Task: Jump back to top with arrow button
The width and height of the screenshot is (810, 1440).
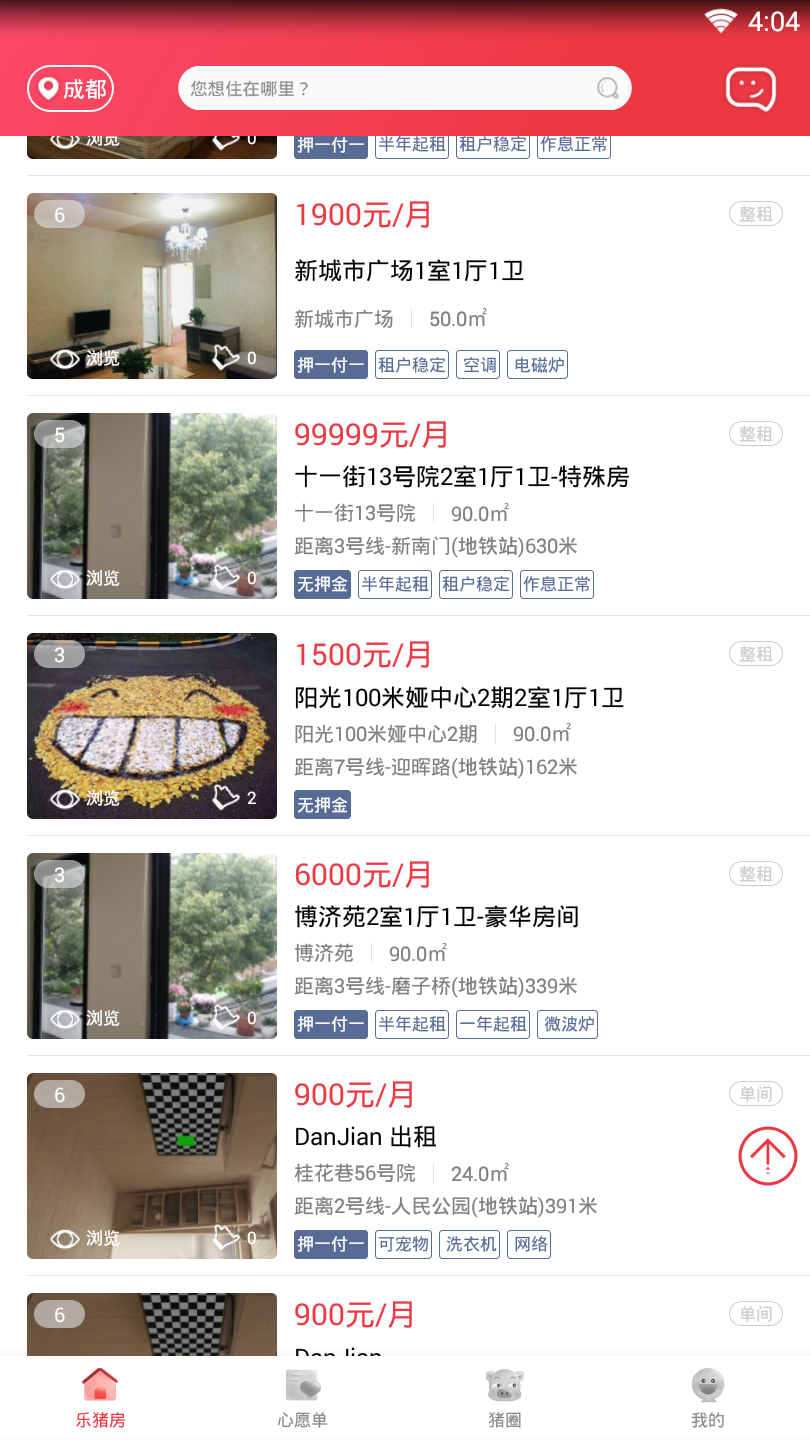Action: tap(767, 1156)
